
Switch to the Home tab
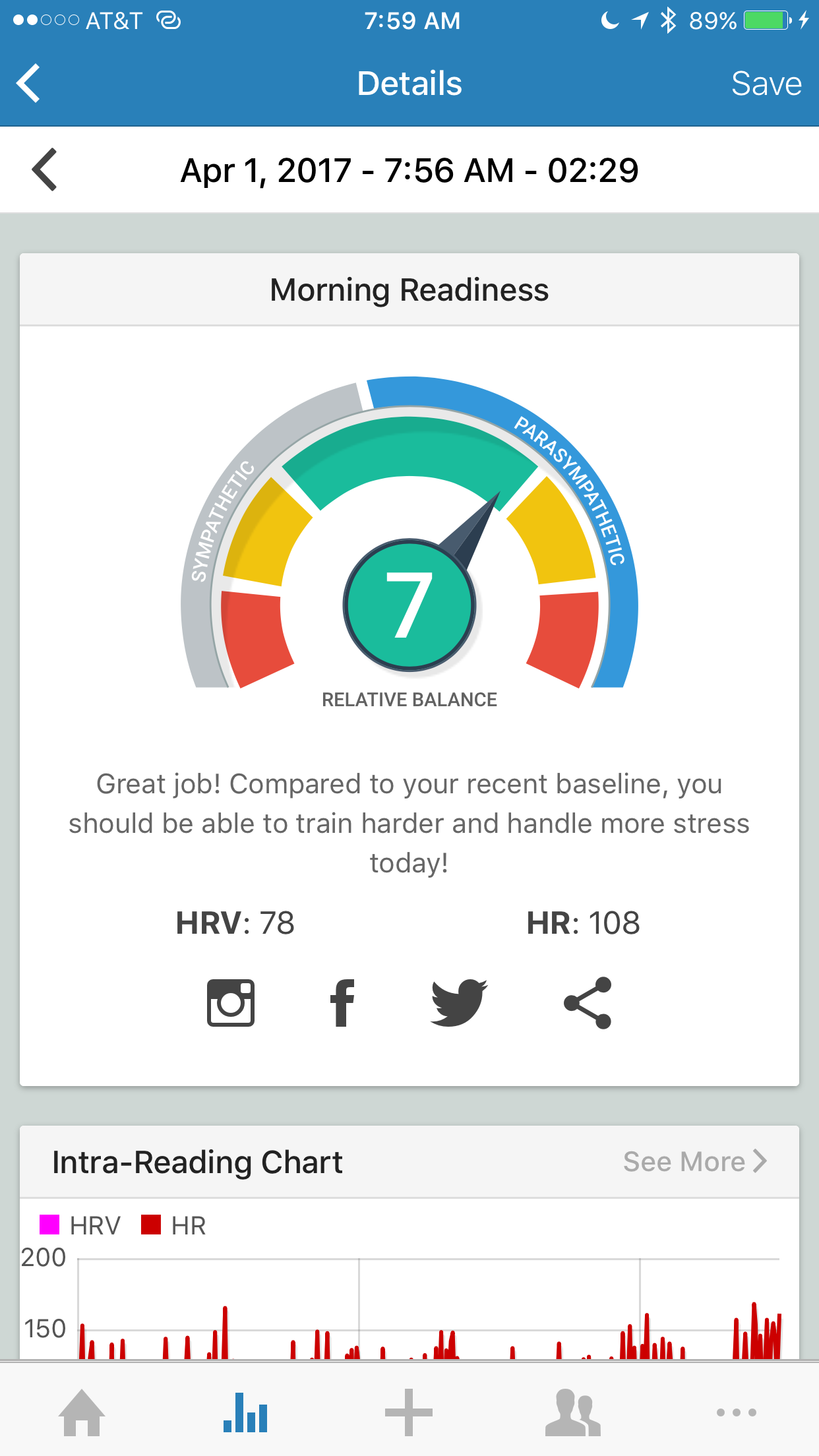[82, 1412]
